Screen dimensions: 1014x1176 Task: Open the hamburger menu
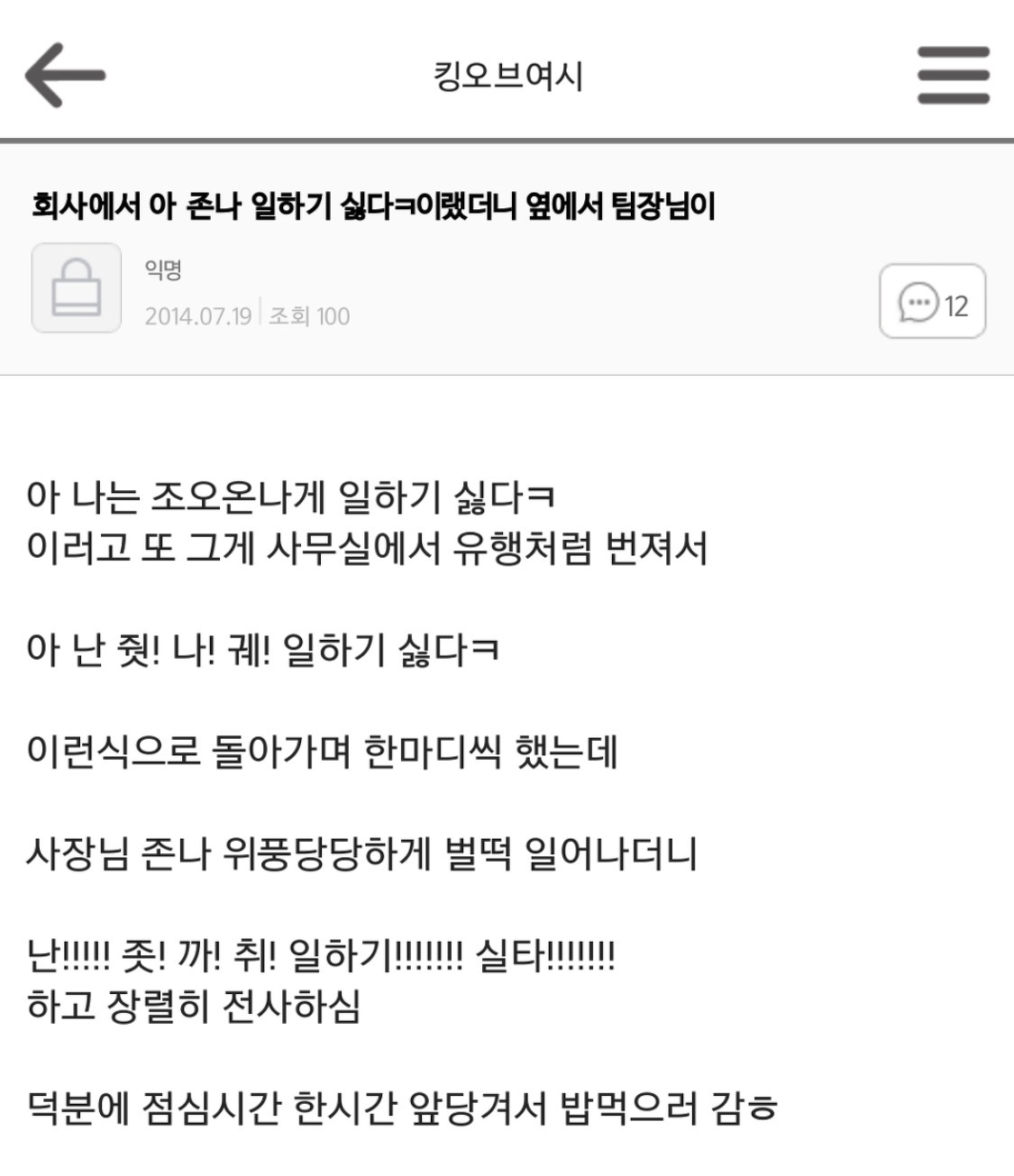tap(953, 75)
